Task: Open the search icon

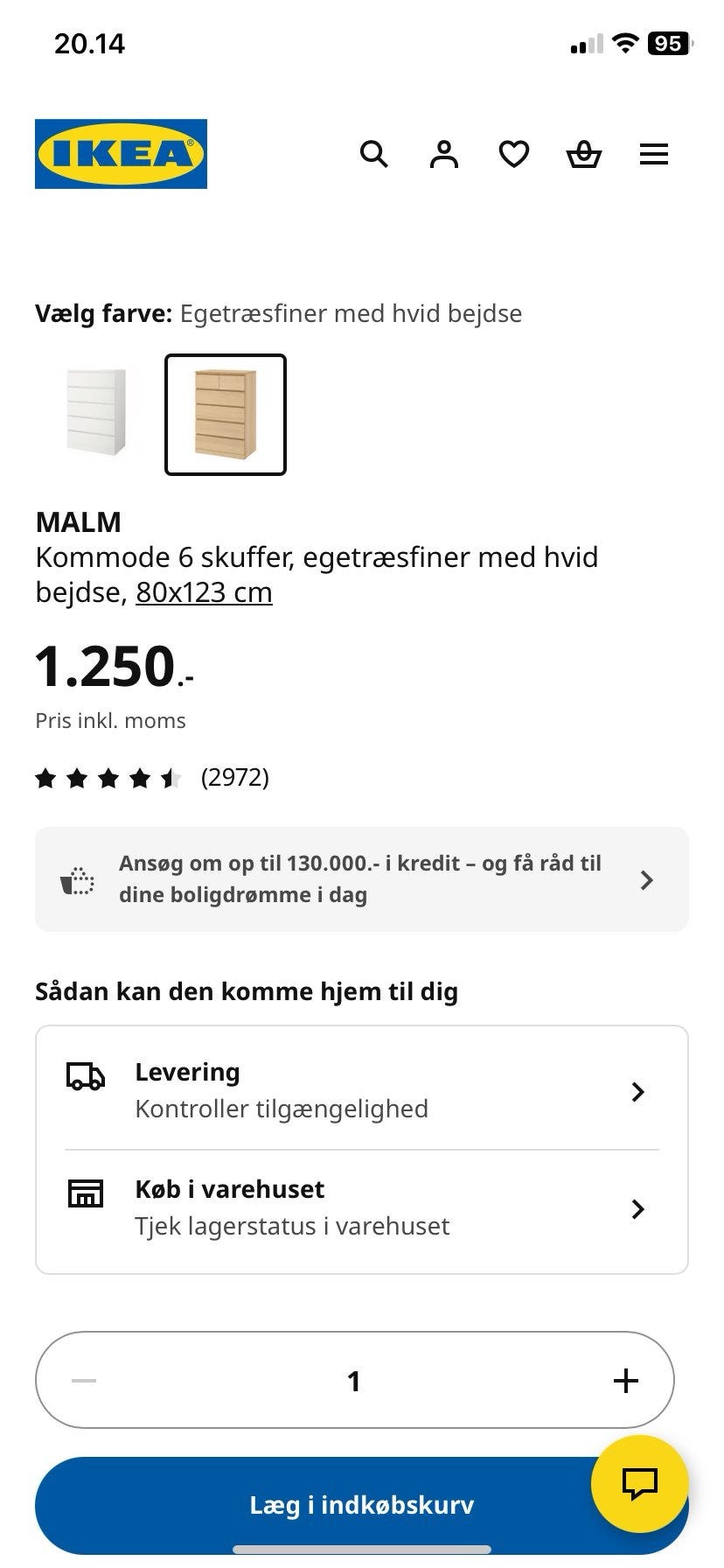Action: click(x=373, y=153)
